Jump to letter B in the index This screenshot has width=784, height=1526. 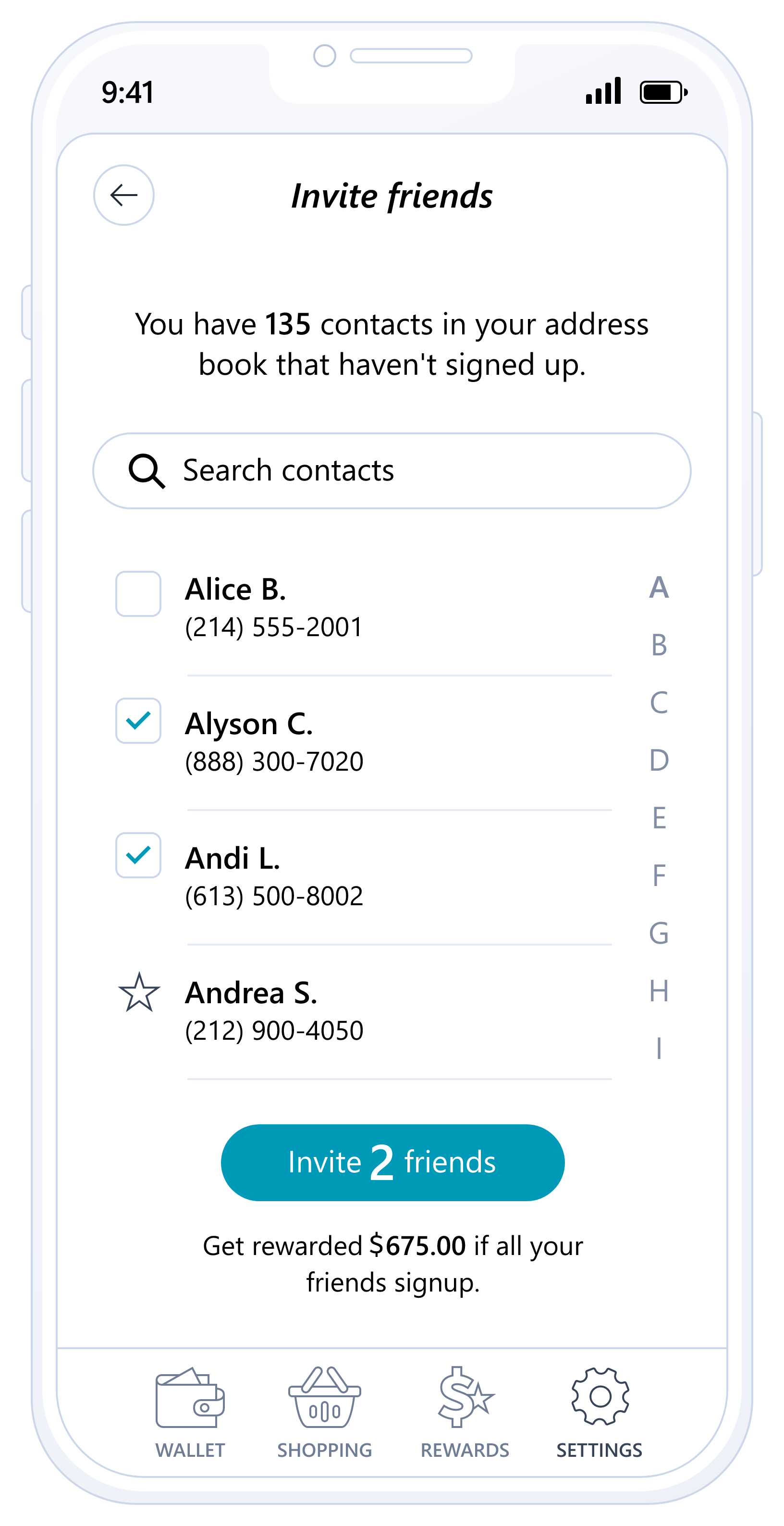coord(659,644)
